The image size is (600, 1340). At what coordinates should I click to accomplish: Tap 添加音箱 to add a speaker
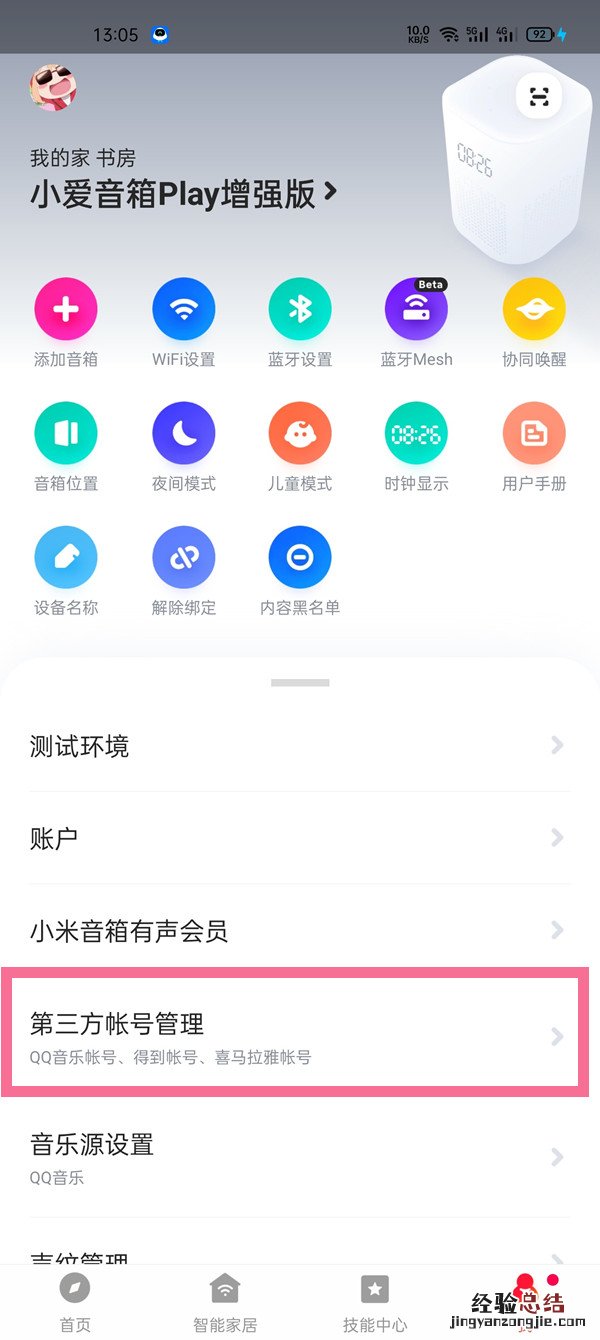66,310
